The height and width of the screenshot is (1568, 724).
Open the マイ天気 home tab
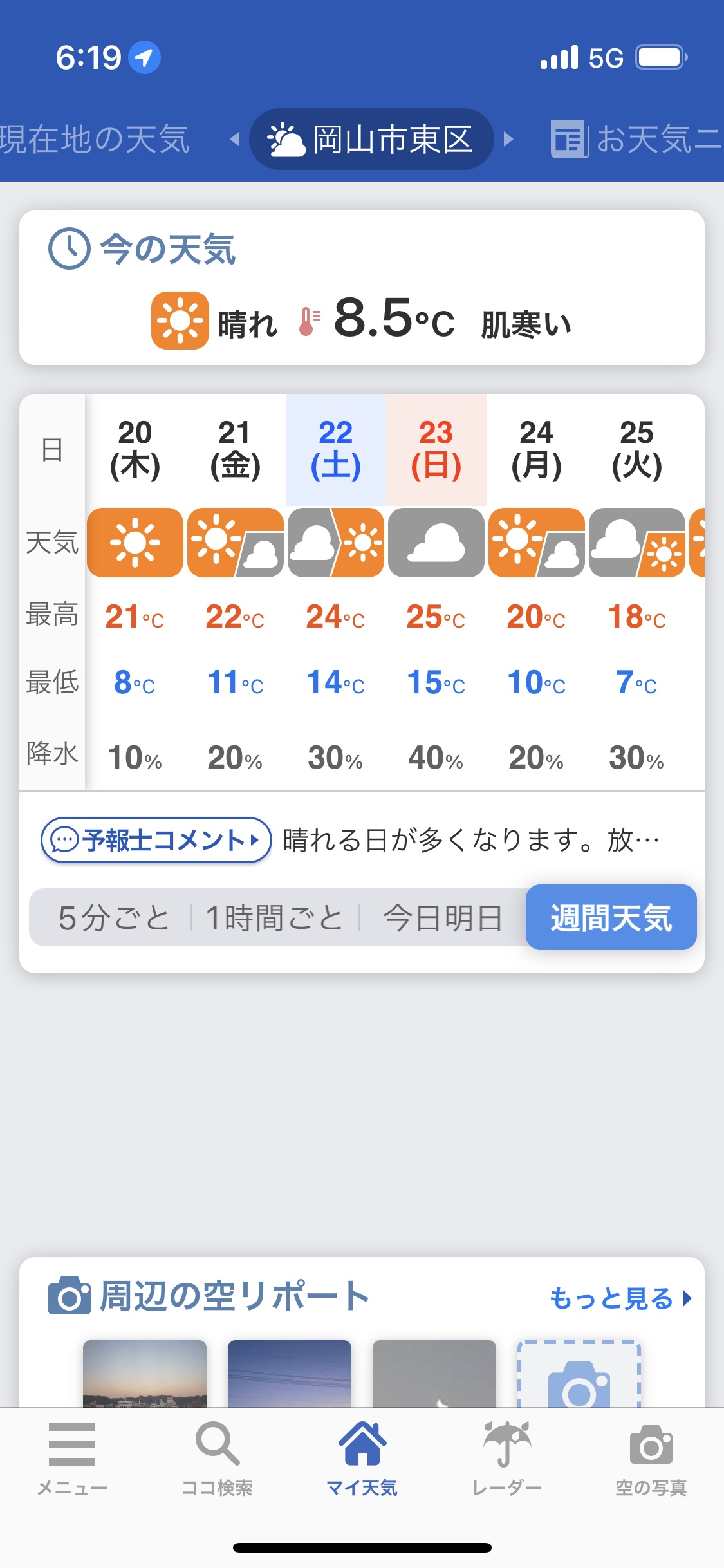[x=362, y=1459]
